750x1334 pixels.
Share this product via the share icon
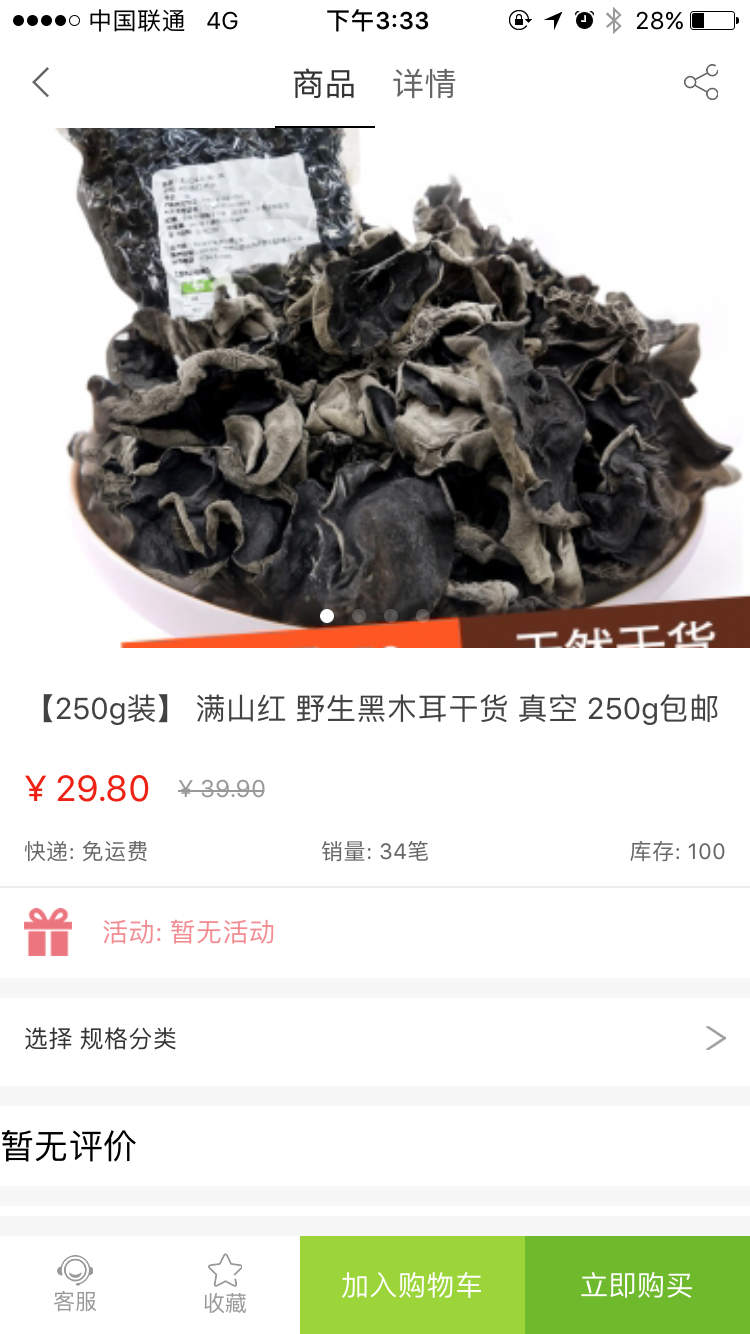tap(701, 83)
